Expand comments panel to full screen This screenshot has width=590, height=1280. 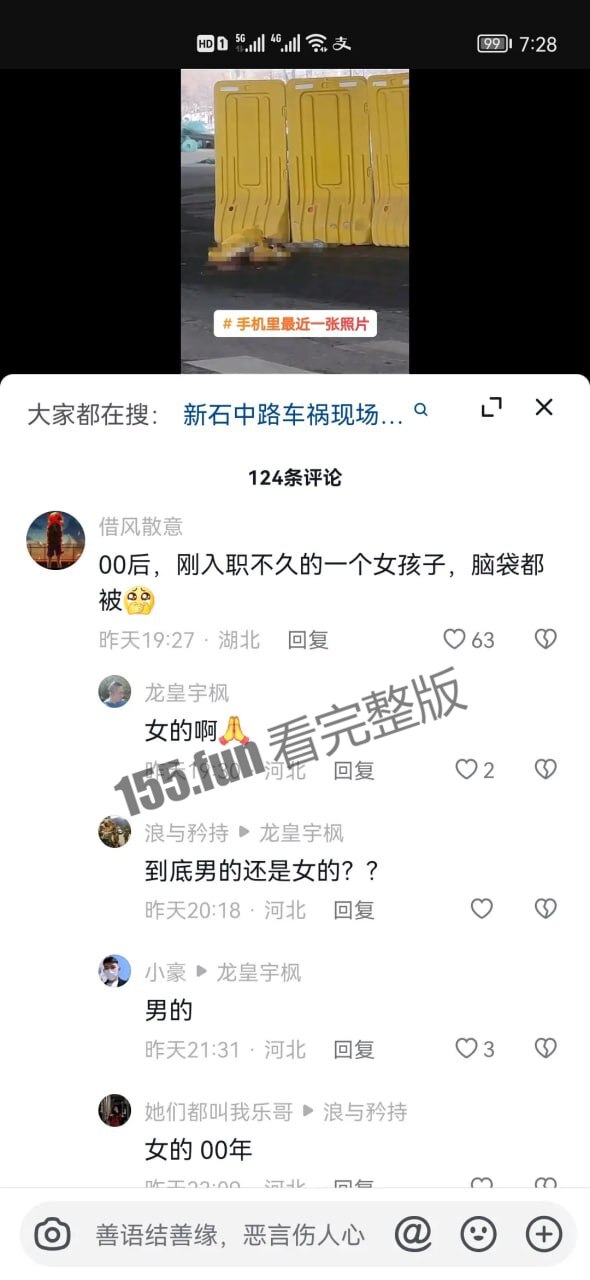(x=492, y=407)
